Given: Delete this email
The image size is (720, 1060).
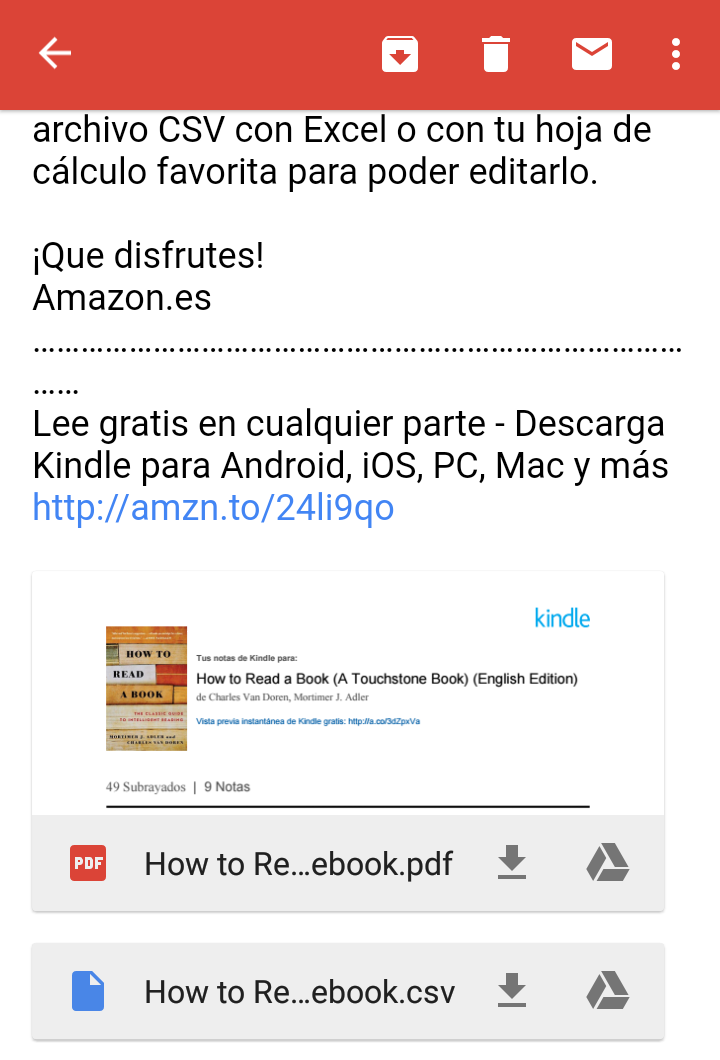Looking at the screenshot, I should (x=496, y=54).
